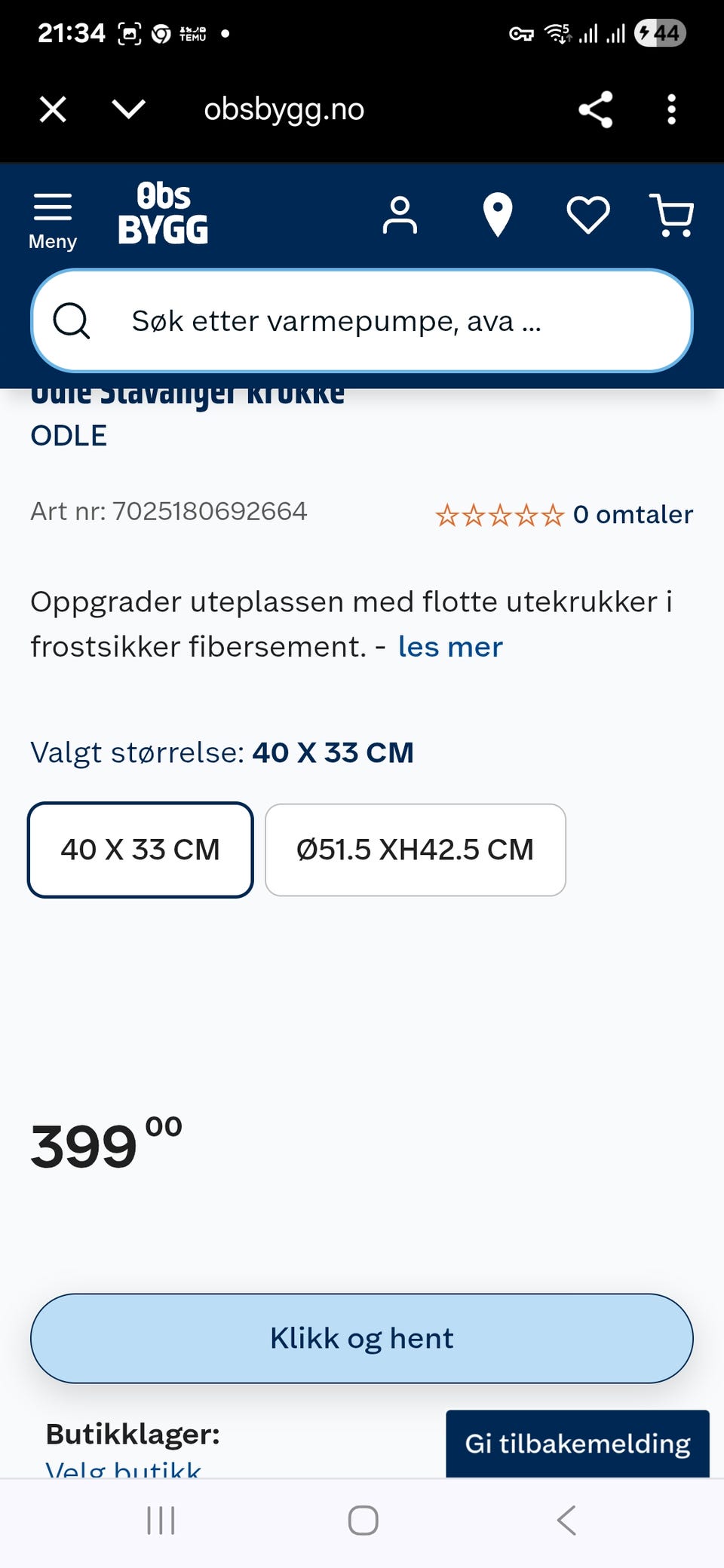Tap the varmepumpe search input field
Viewport: 724px width, 1568px height.
click(339, 321)
